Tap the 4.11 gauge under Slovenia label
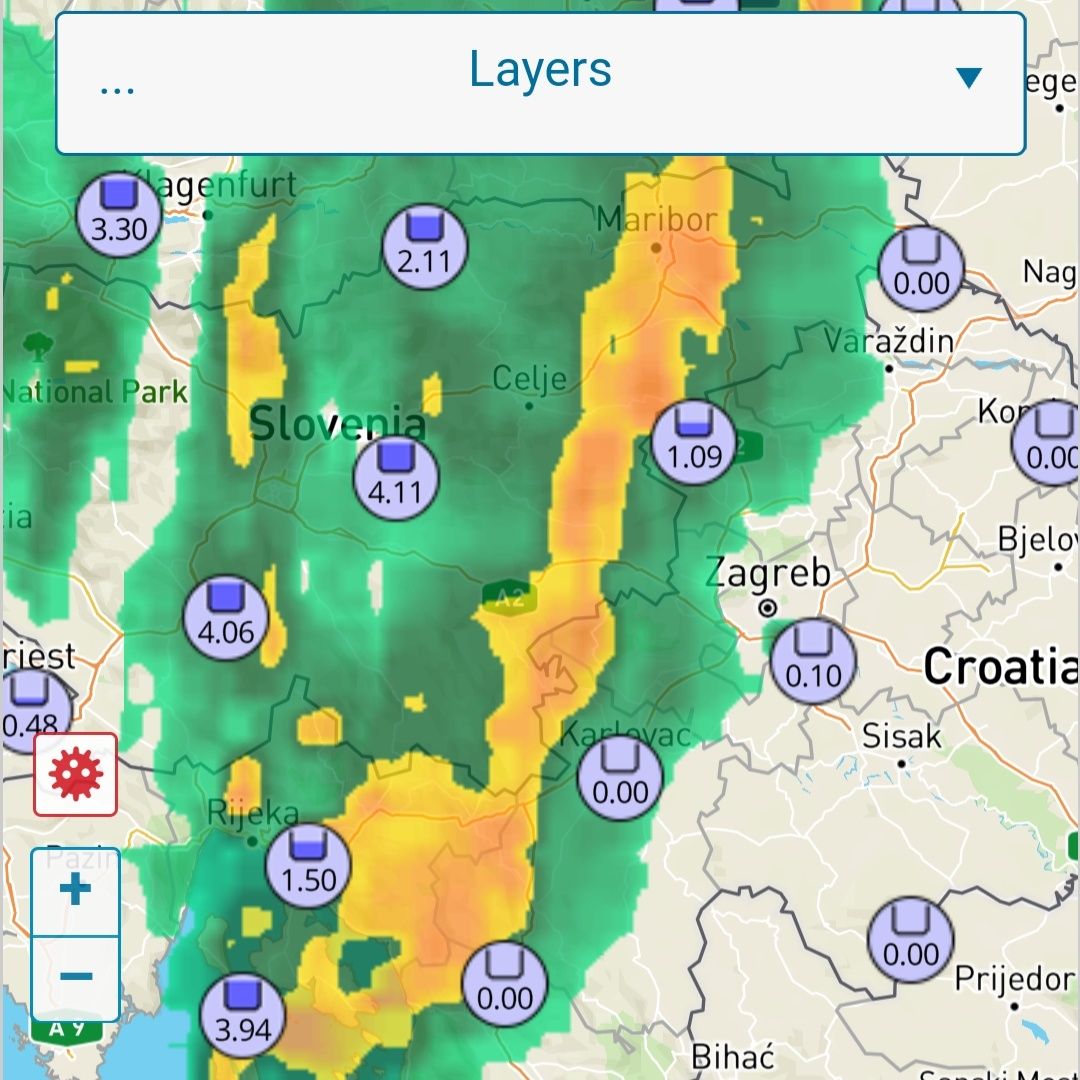This screenshot has width=1080, height=1080. pyautogui.click(x=397, y=478)
